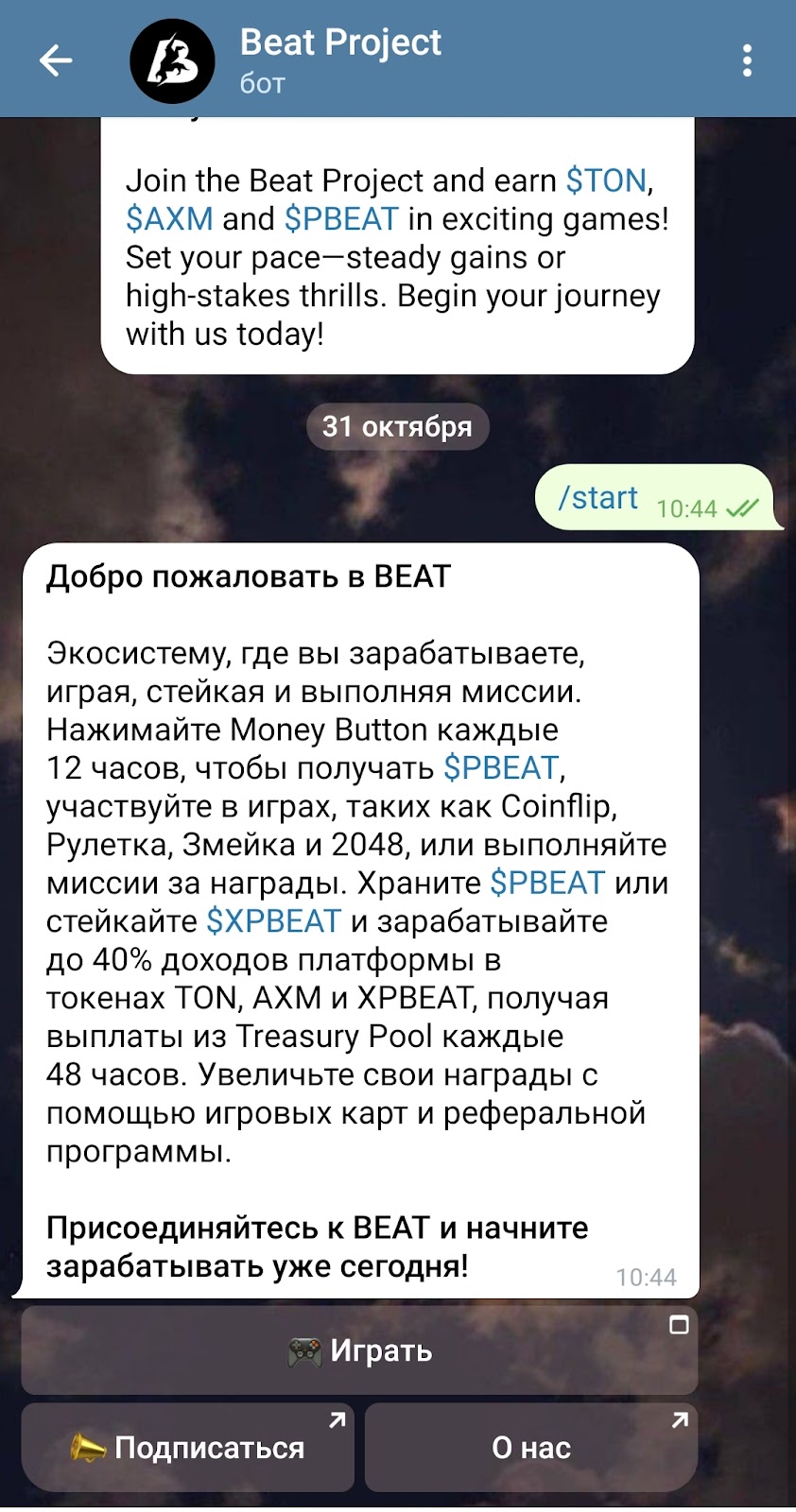The width and height of the screenshot is (796, 1512).
Task: Tap the Подписаться button
Action: pyautogui.click(x=188, y=1447)
